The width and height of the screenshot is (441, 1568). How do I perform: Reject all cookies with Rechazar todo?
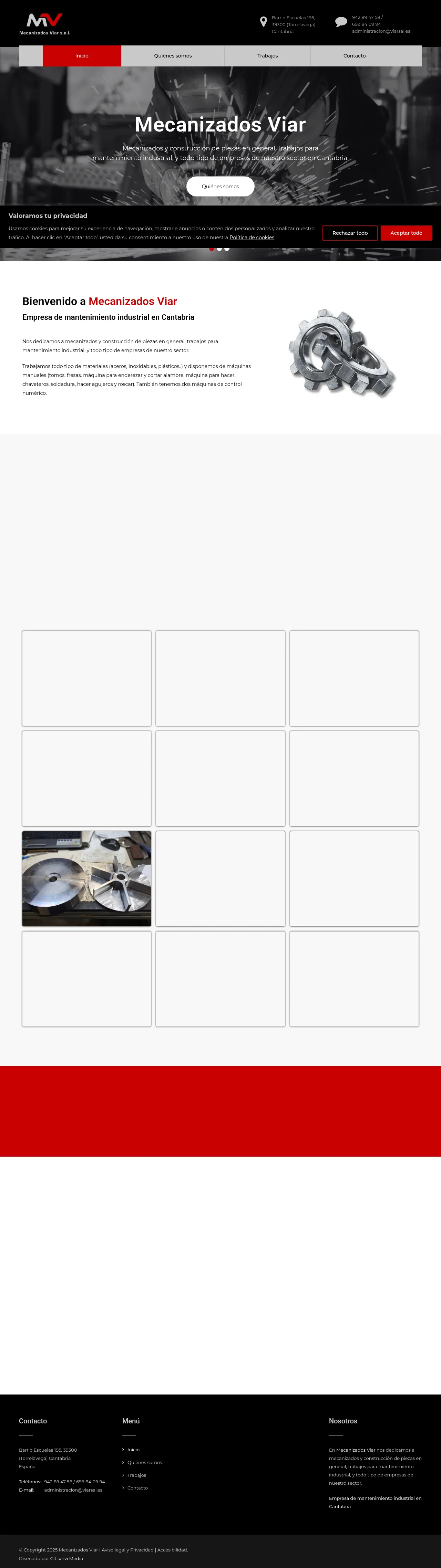pos(350,233)
